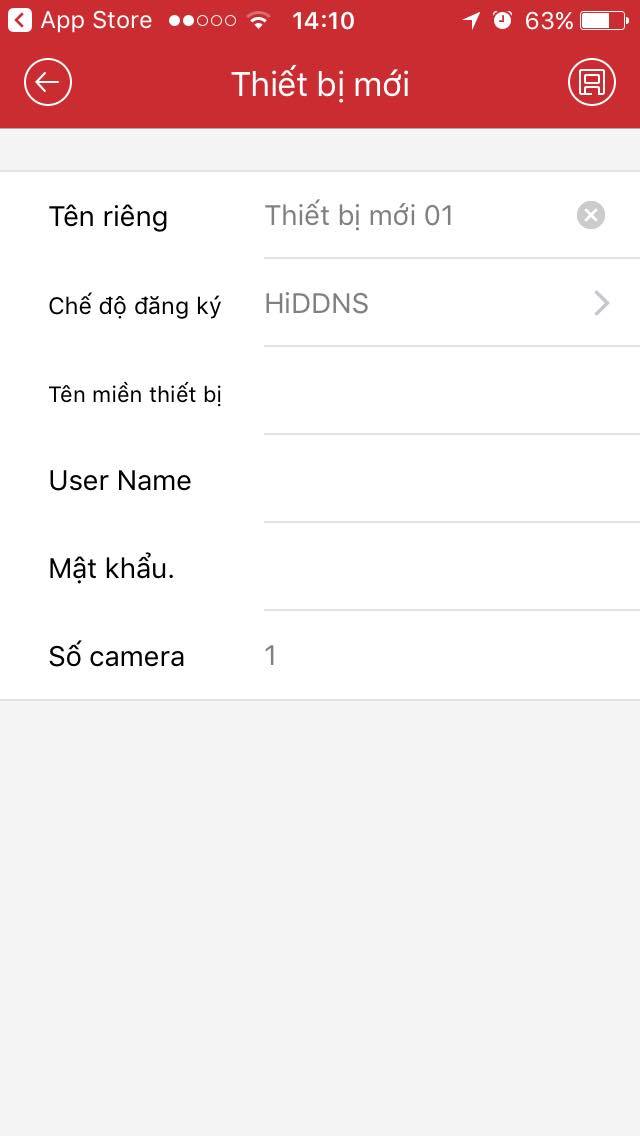Screen dimensions: 640x1136
Task: Save the new device with the disk icon
Action: tap(591, 83)
